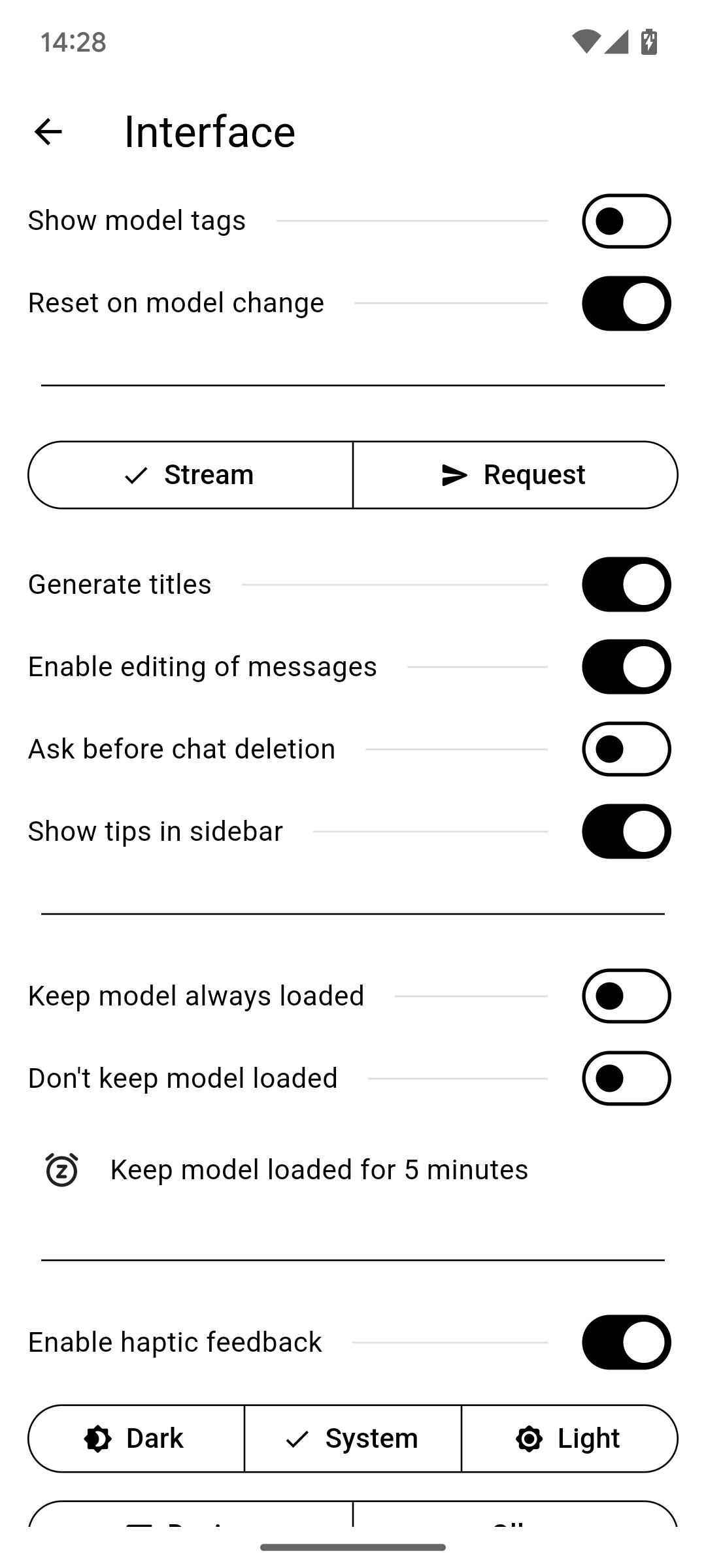Enable Show model tags switch
This screenshot has height=1568, width=706.
tap(626, 221)
